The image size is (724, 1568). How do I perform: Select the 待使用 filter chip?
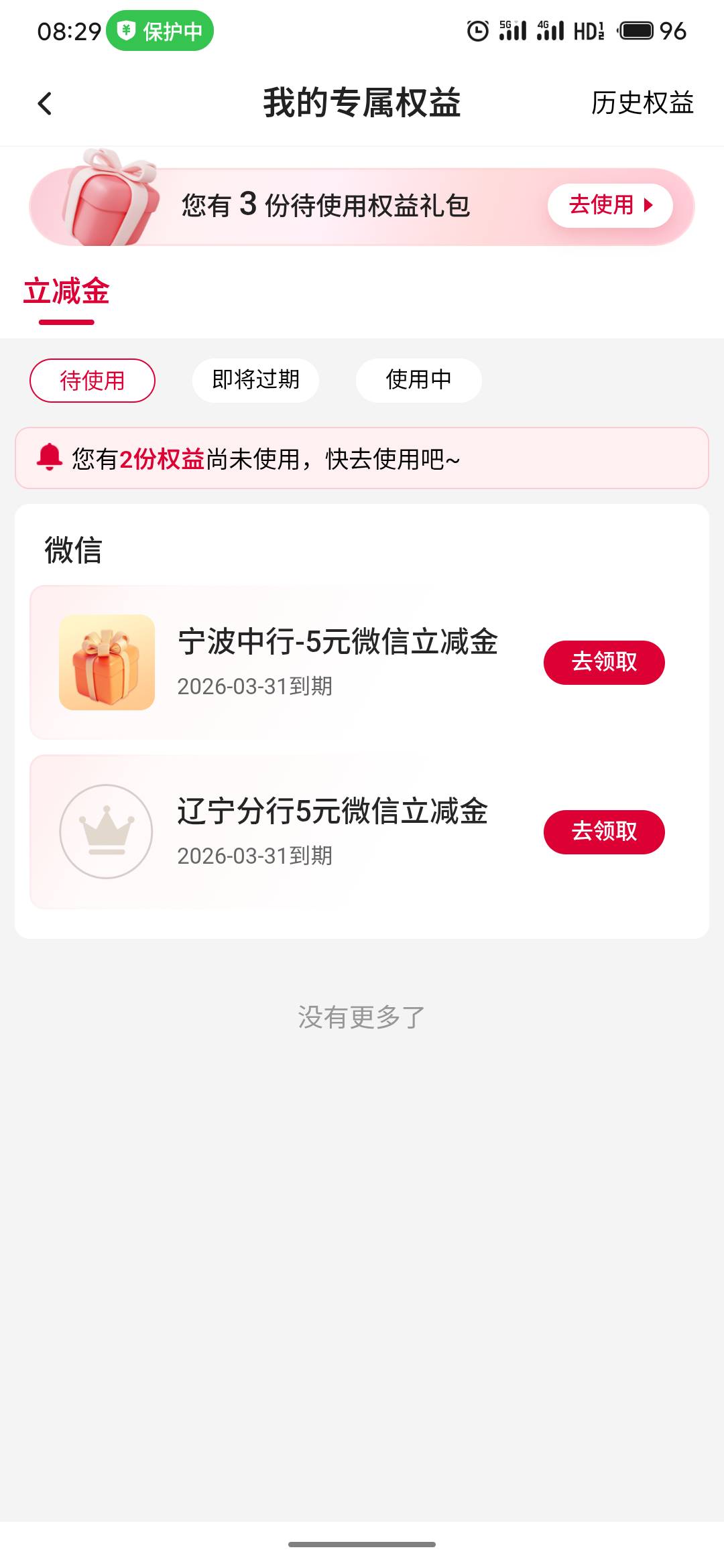point(93,381)
